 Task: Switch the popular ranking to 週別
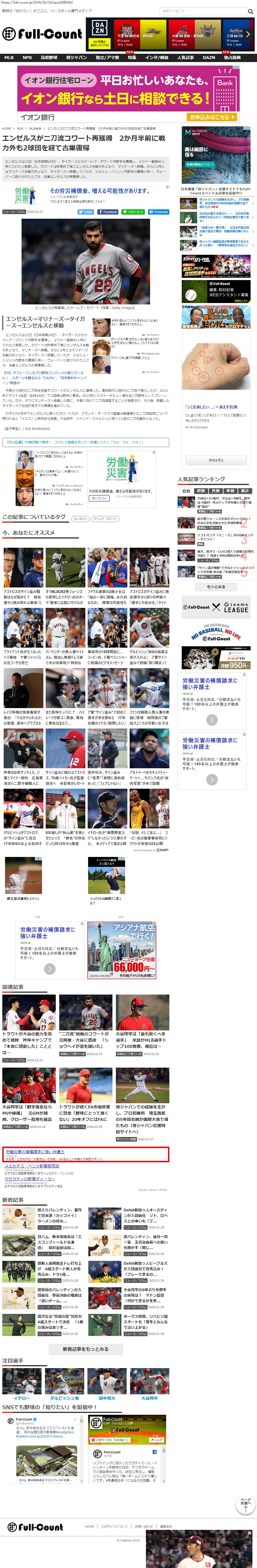click(x=201, y=491)
